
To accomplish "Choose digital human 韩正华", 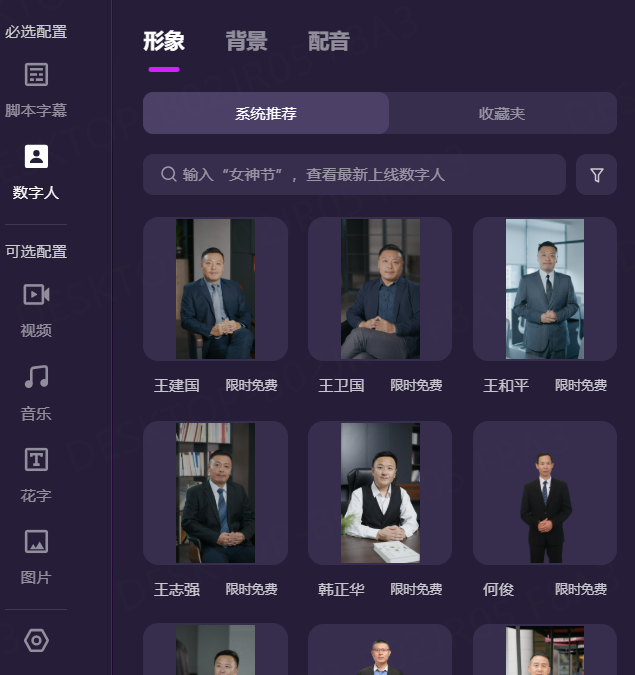I will tap(380, 492).
